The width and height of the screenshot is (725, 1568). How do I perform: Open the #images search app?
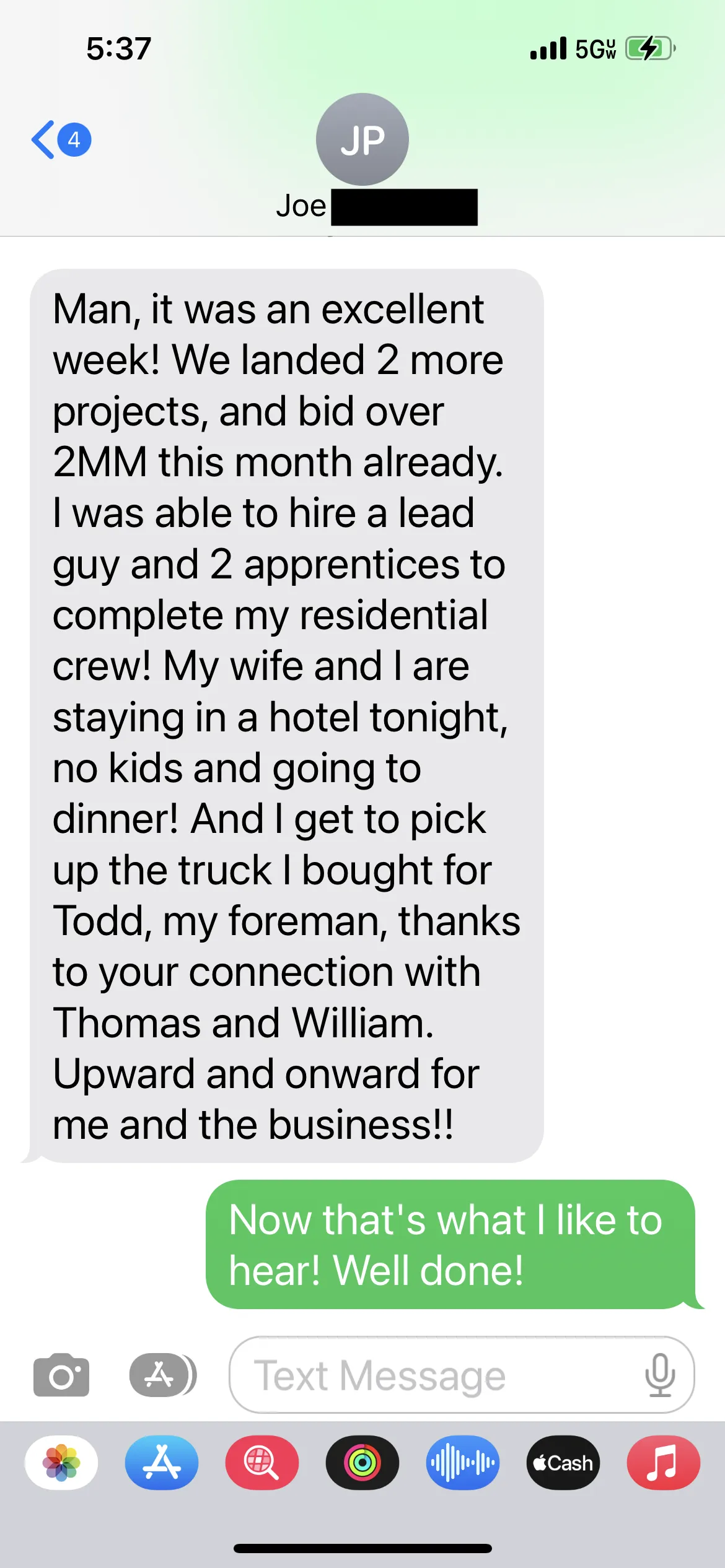pos(262,1463)
